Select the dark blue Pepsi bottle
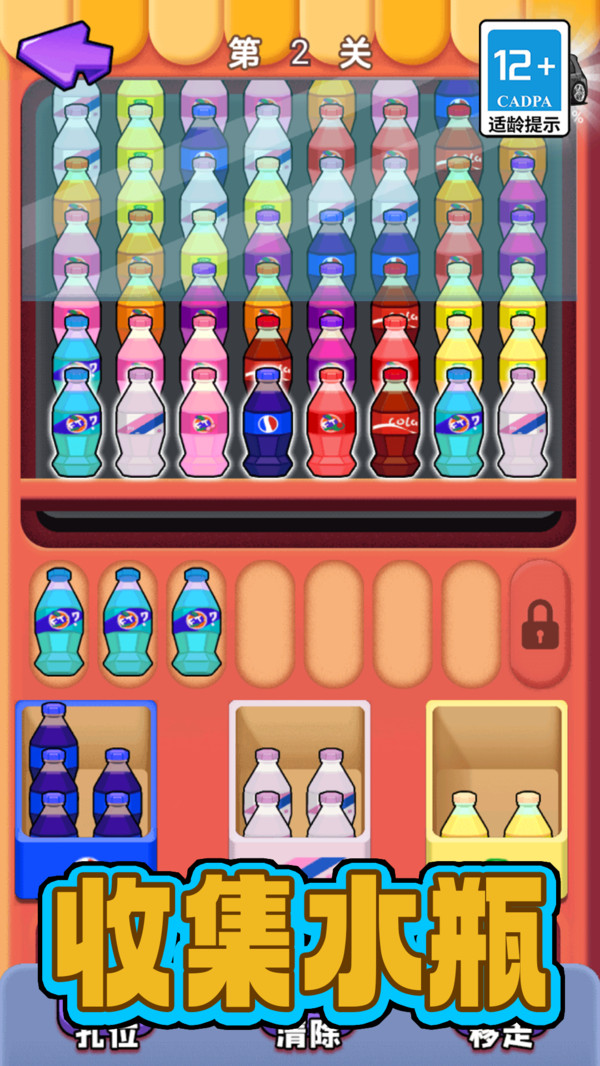The width and height of the screenshot is (600, 1066). 267,423
